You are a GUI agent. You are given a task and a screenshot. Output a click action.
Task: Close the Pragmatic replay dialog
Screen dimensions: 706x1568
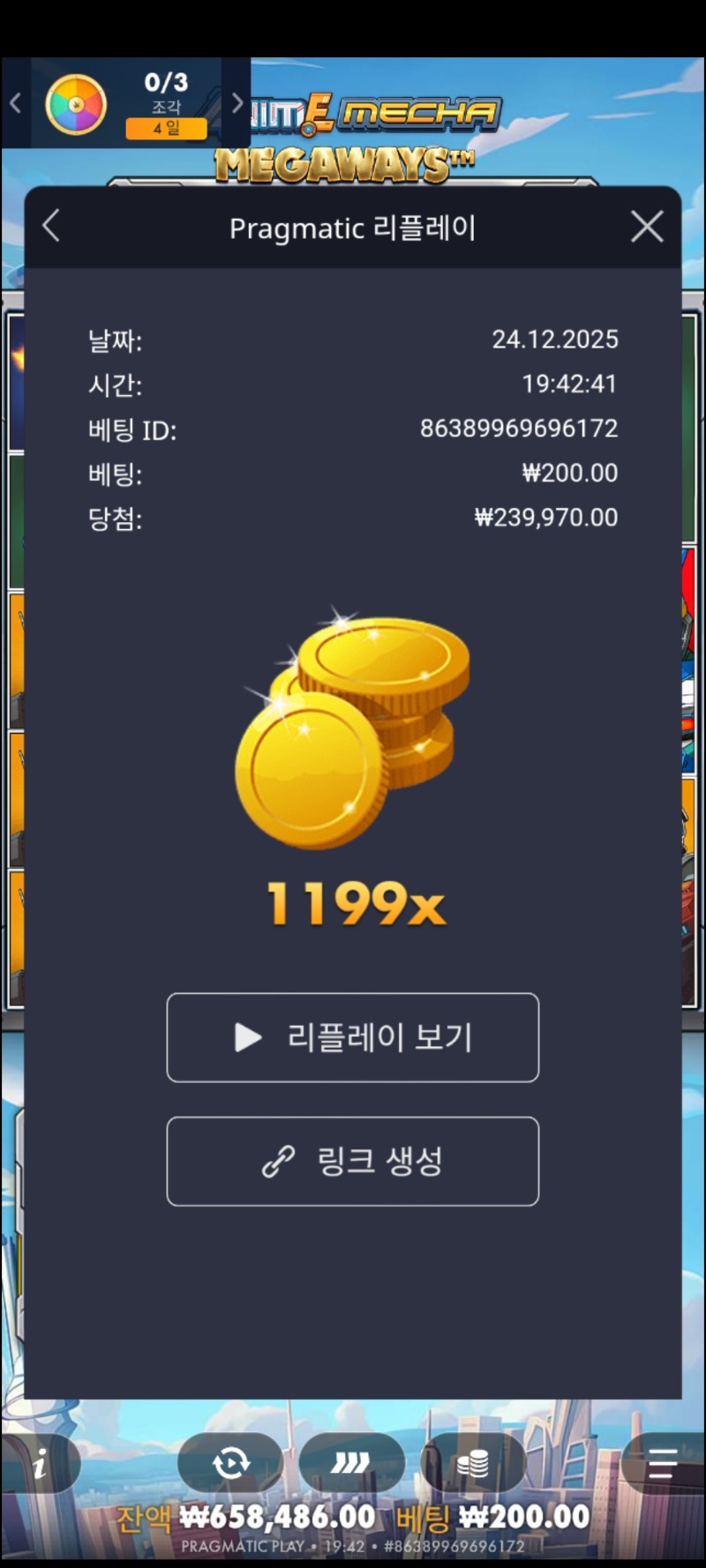(x=647, y=227)
